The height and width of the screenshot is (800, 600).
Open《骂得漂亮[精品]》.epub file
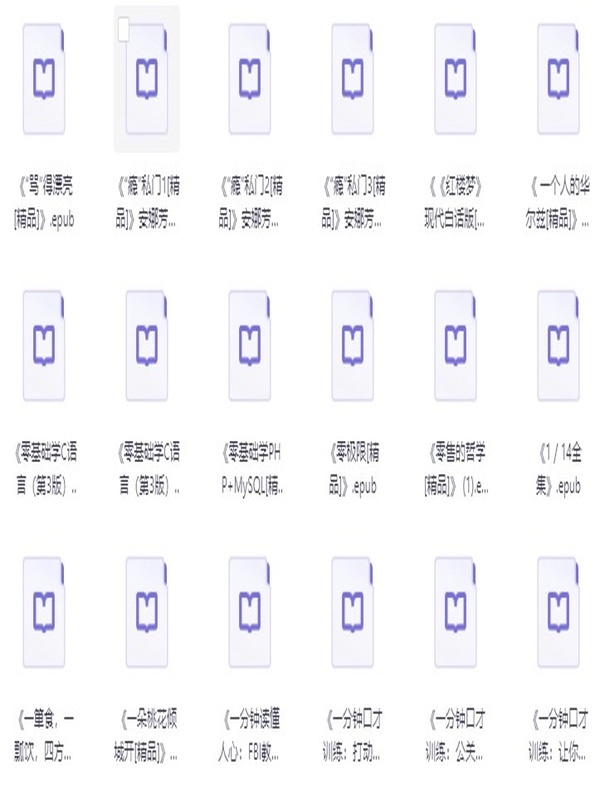pos(43,78)
